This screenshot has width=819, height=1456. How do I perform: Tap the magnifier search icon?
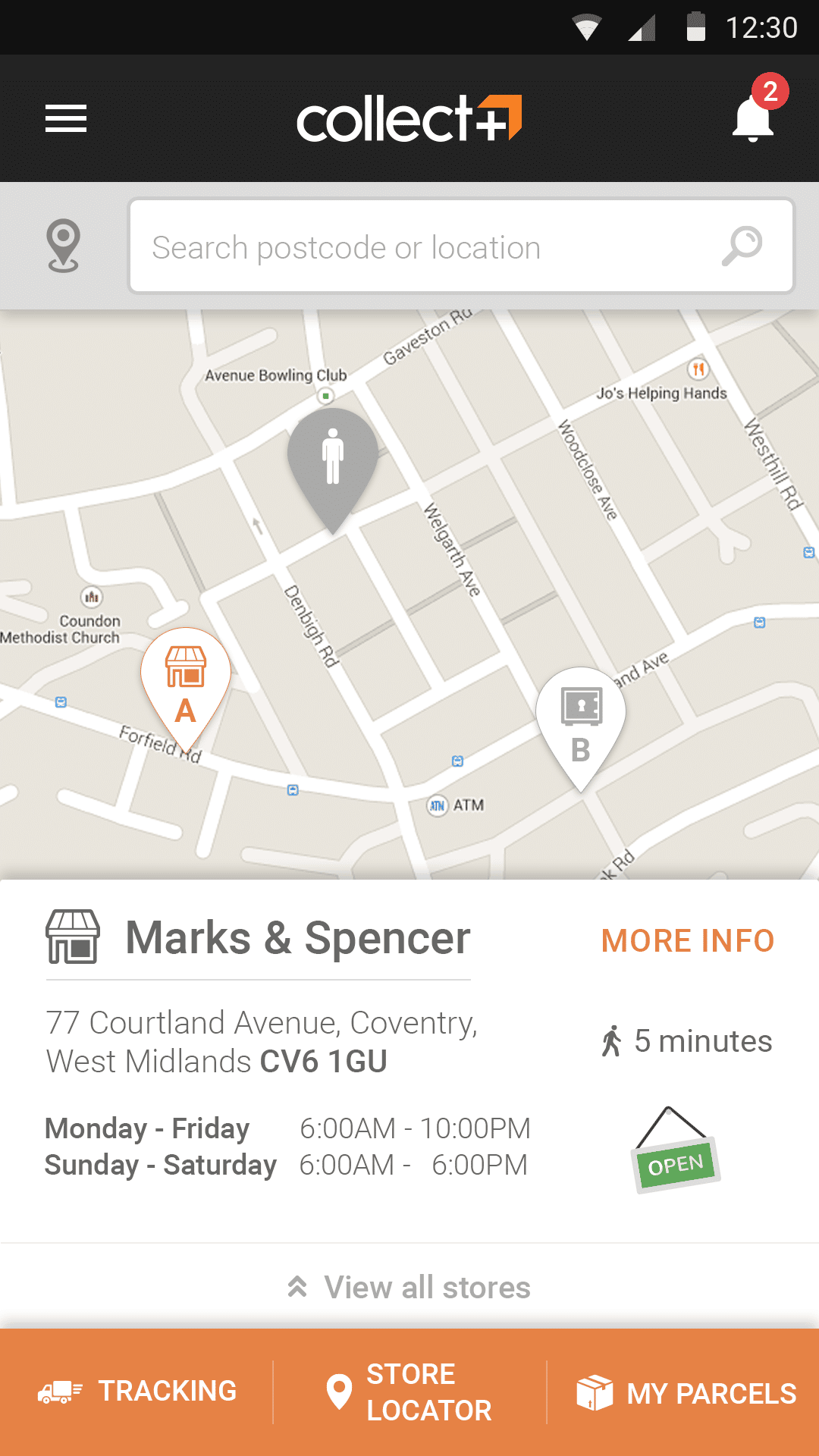[x=742, y=246]
